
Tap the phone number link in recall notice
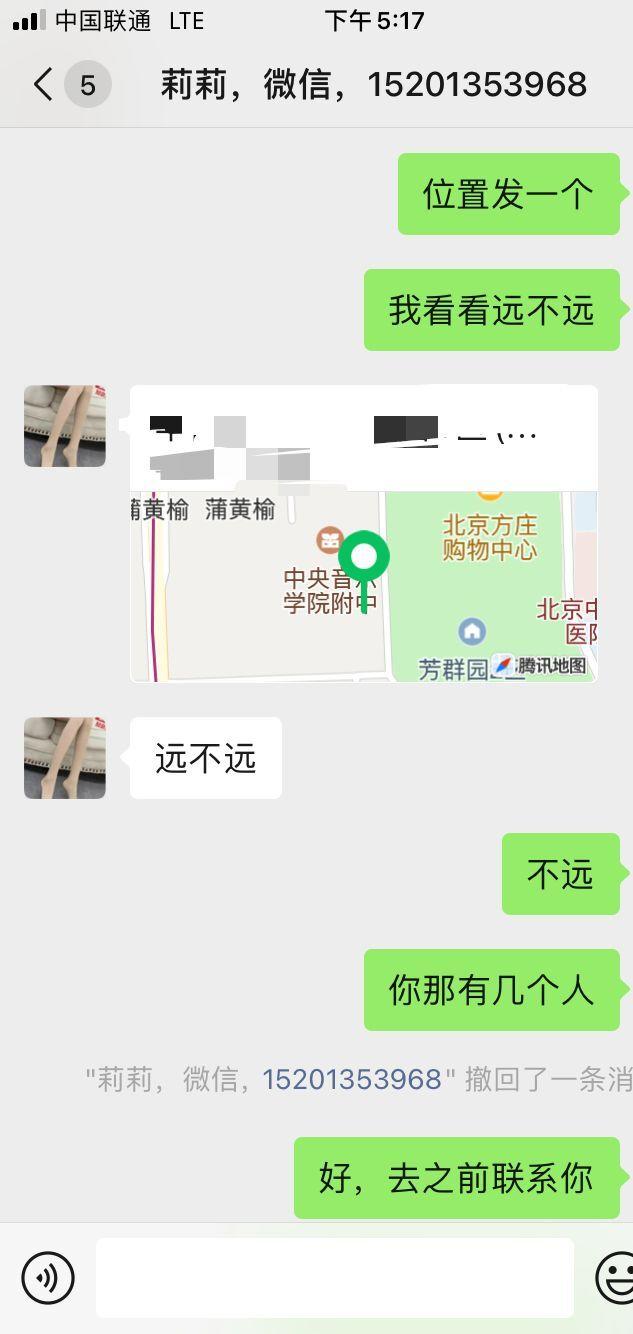coord(351,1080)
